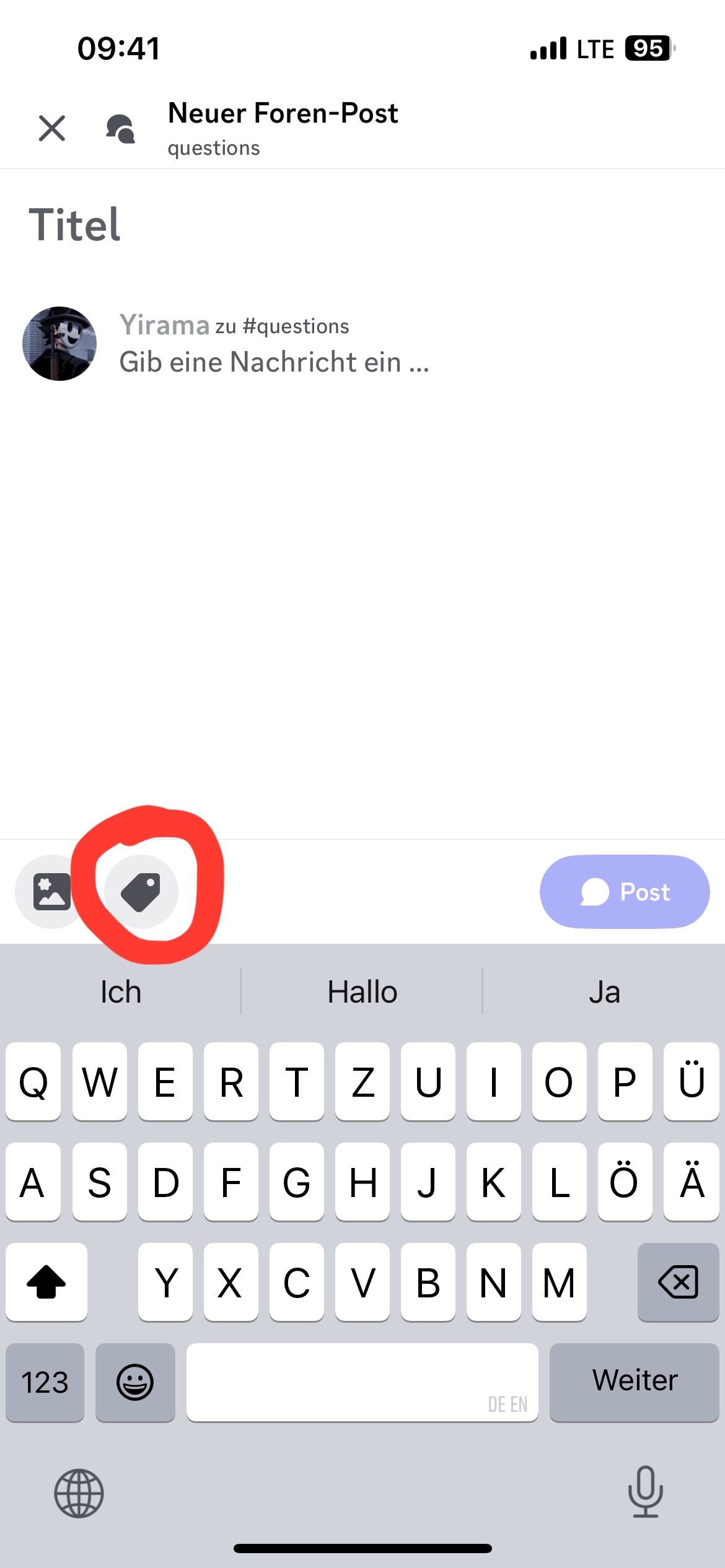
Task: Submit the forum post with Post button
Action: click(625, 892)
